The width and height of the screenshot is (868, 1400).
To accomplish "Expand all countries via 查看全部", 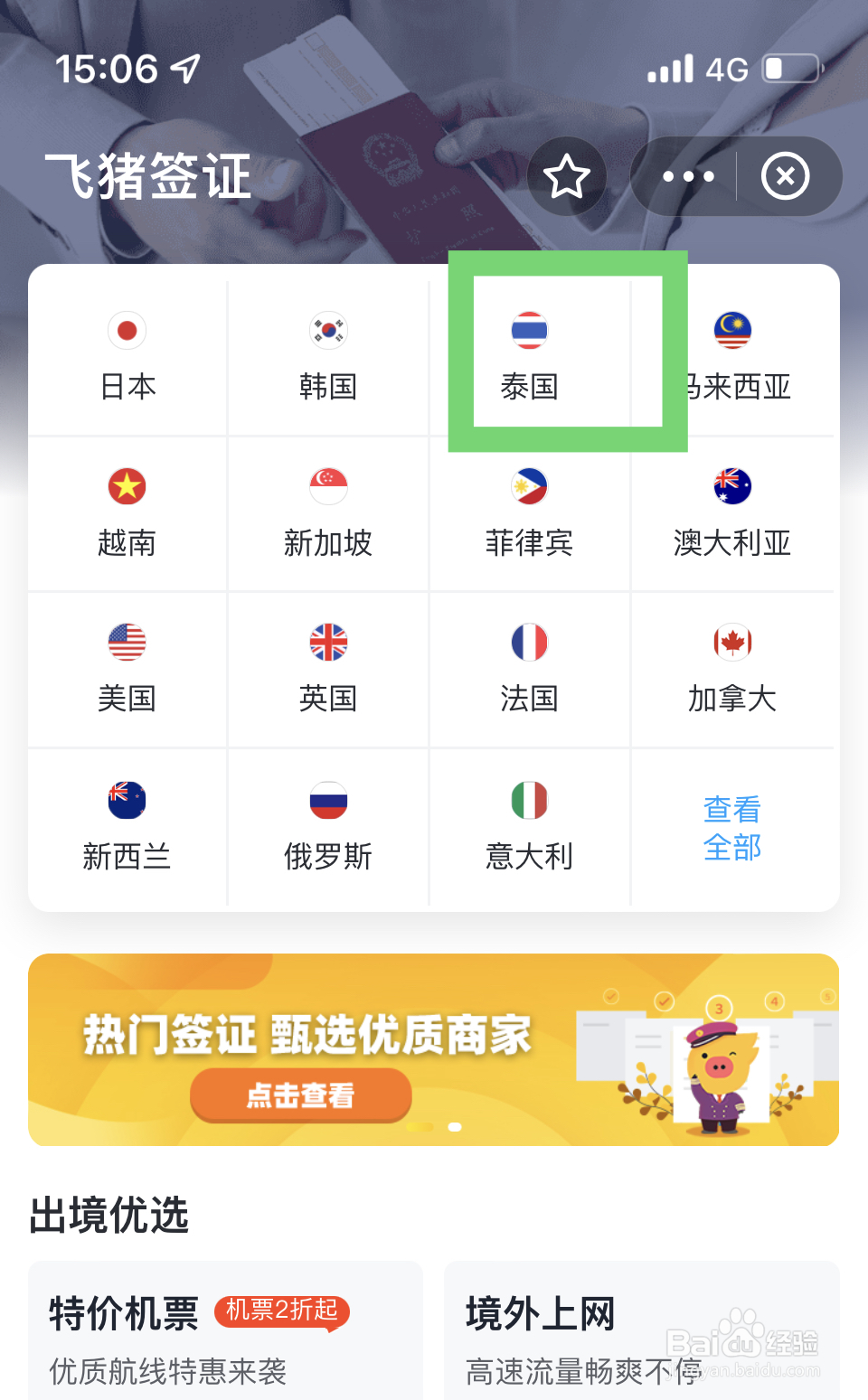I will [731, 829].
